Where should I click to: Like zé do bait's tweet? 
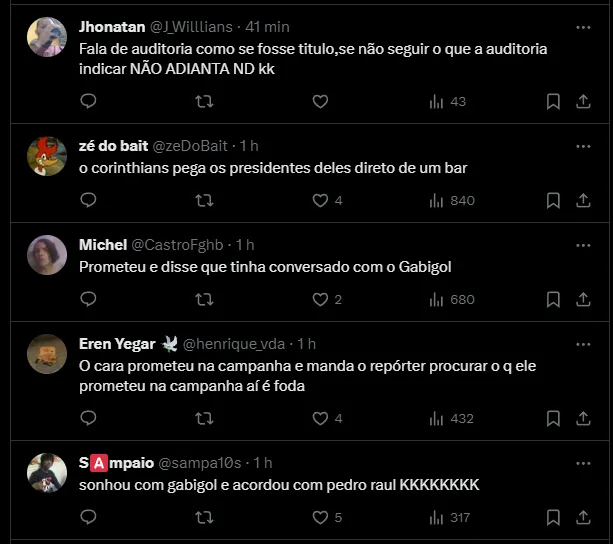coord(320,200)
